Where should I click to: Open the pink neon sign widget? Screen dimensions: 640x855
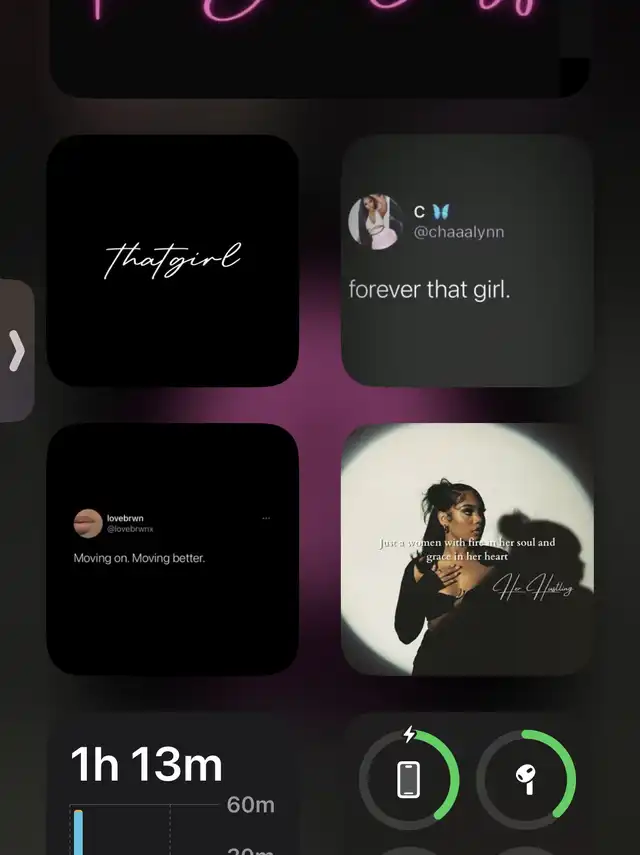click(320, 45)
